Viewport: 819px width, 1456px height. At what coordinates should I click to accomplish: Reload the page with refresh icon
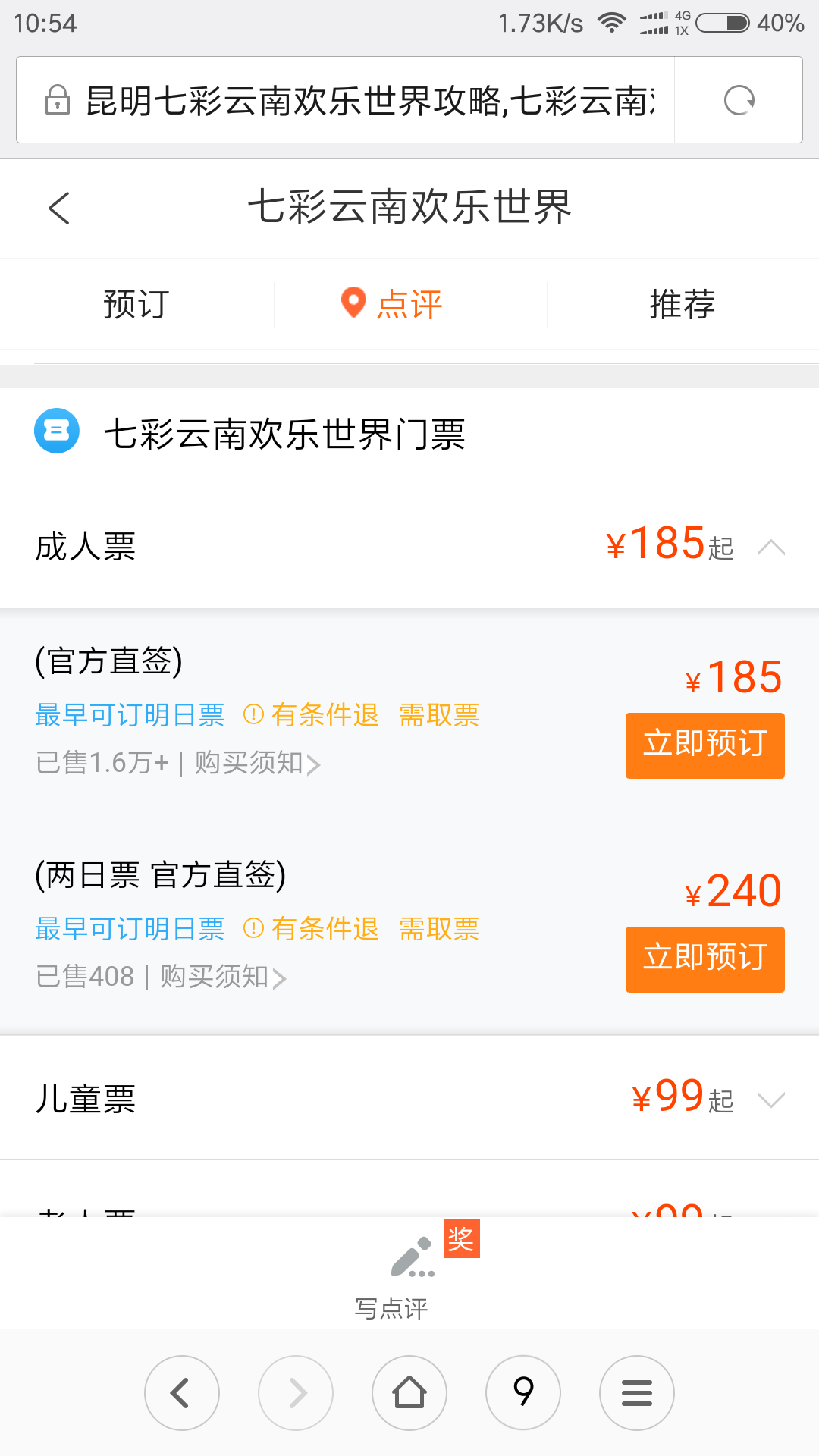(x=739, y=100)
